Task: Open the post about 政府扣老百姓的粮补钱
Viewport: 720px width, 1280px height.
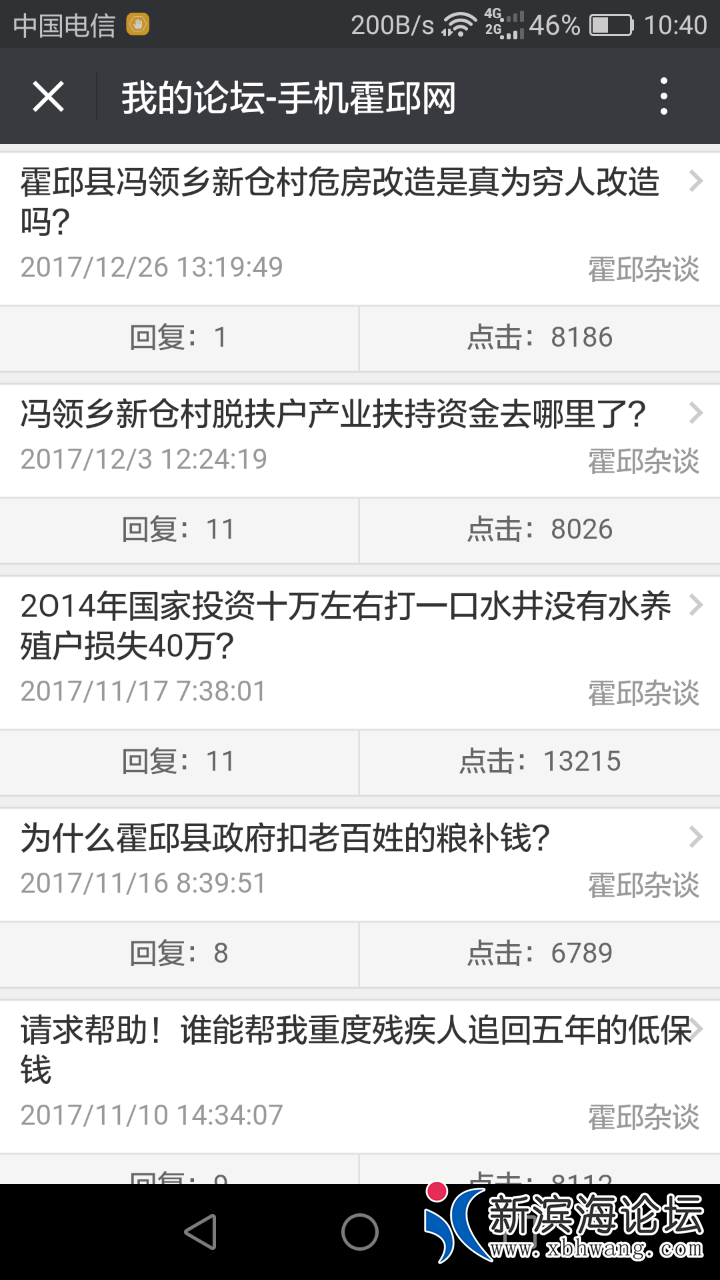Action: point(286,838)
